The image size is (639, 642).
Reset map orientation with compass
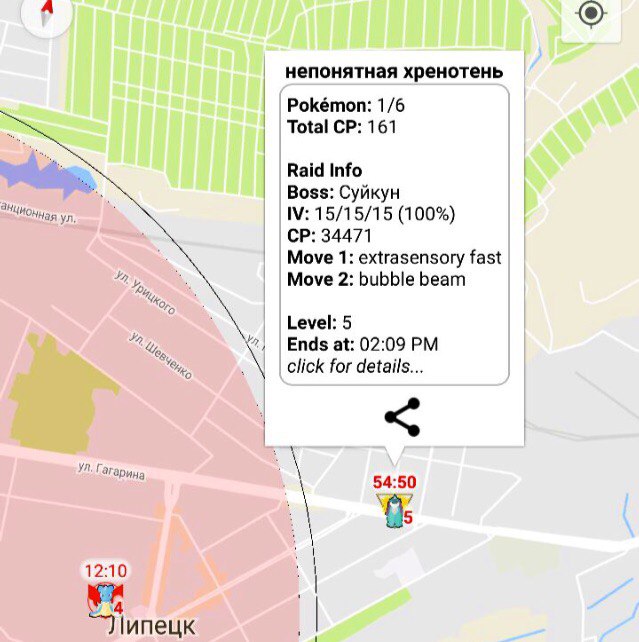[46, 12]
